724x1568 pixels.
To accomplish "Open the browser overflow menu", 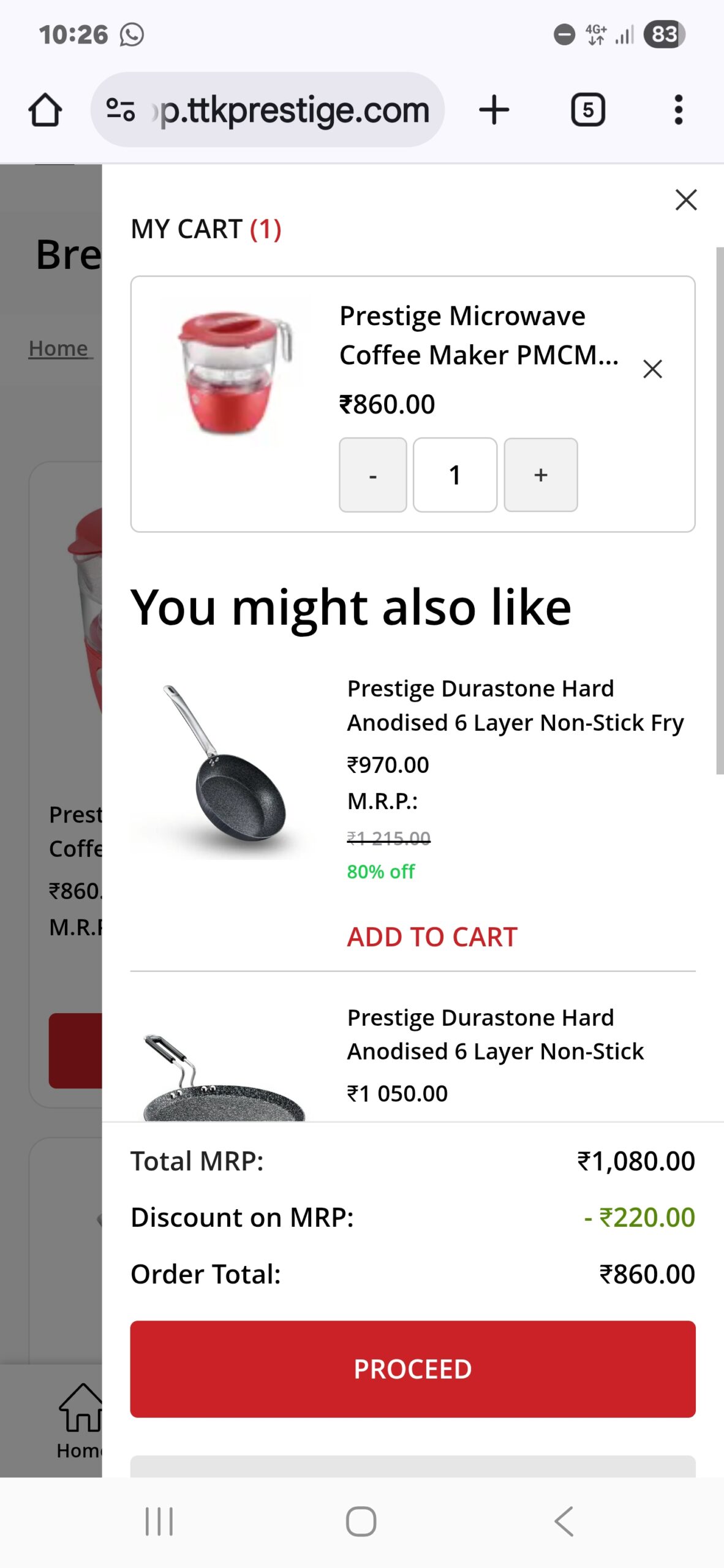I will point(678,110).
